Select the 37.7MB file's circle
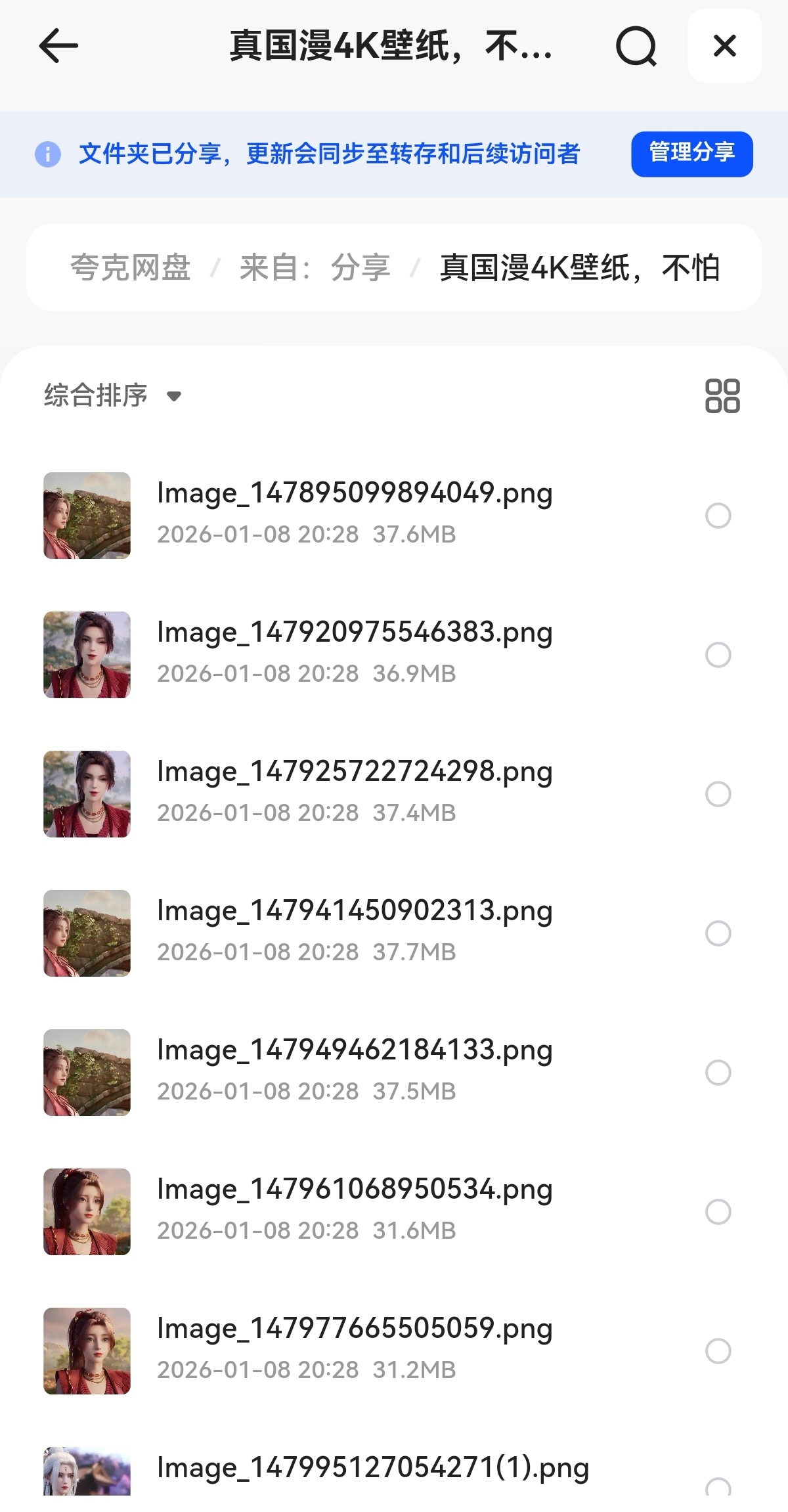Screen dimensions: 788x1512 tap(718, 933)
